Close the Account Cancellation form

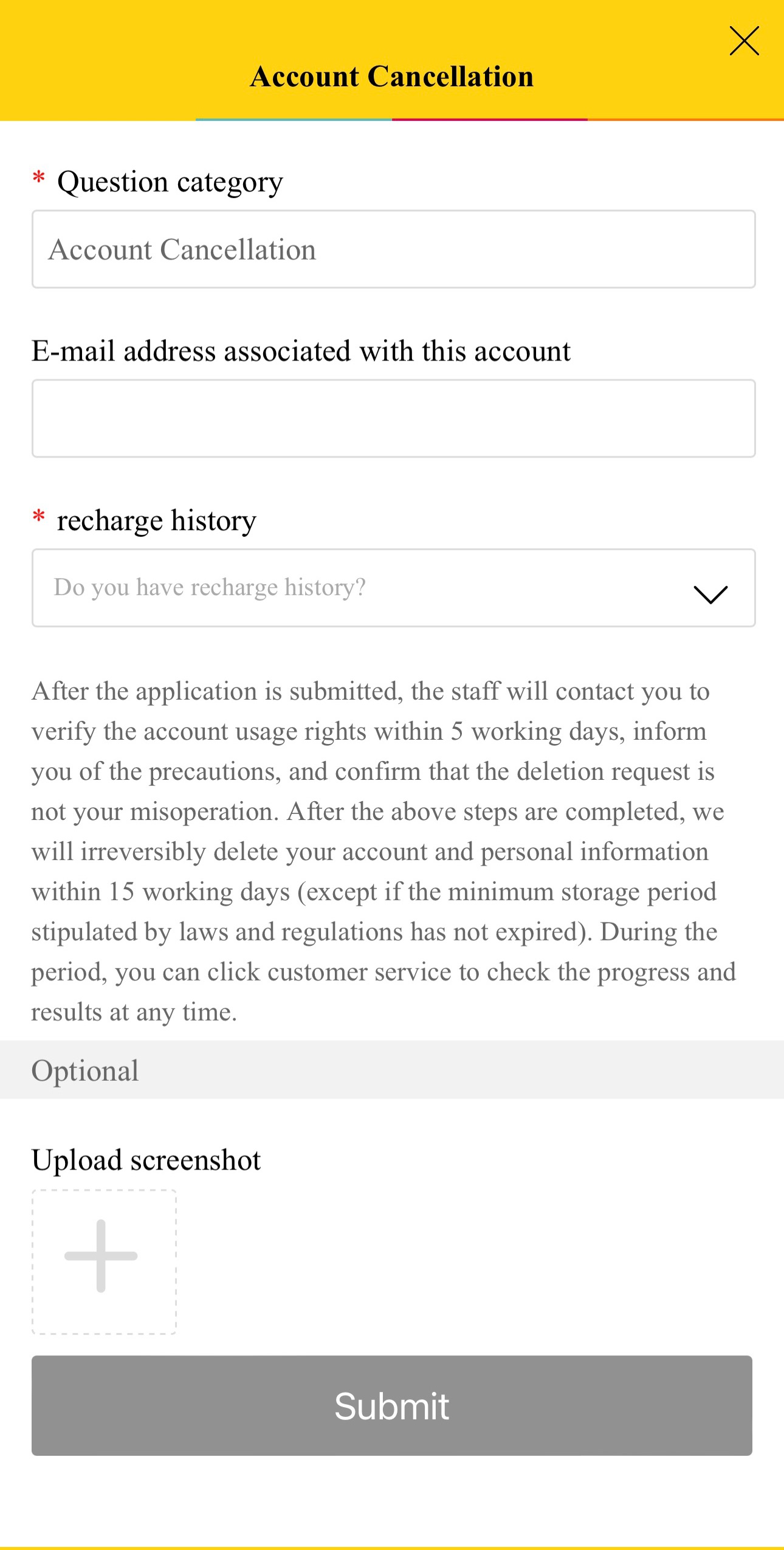(x=744, y=41)
